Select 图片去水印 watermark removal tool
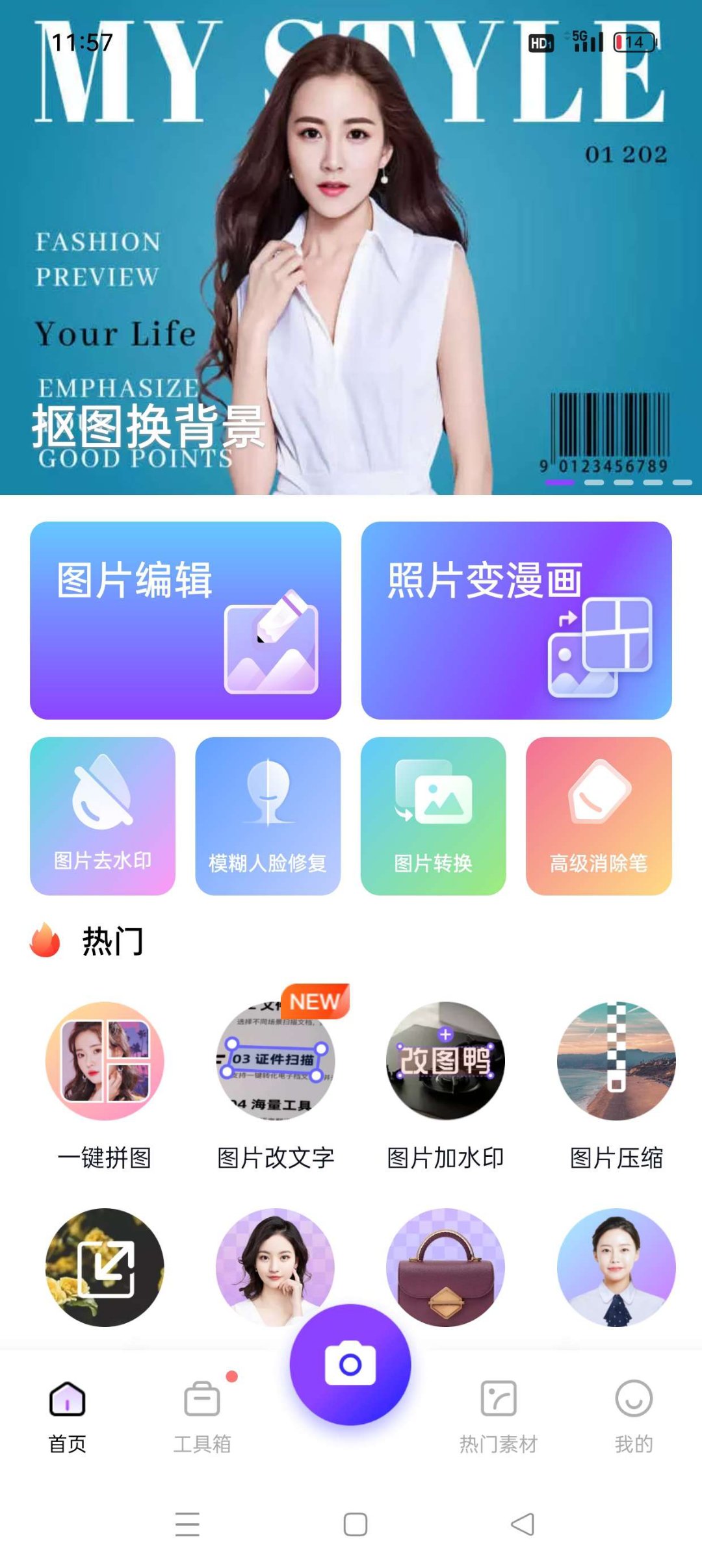The height and width of the screenshot is (1568, 702). [103, 815]
